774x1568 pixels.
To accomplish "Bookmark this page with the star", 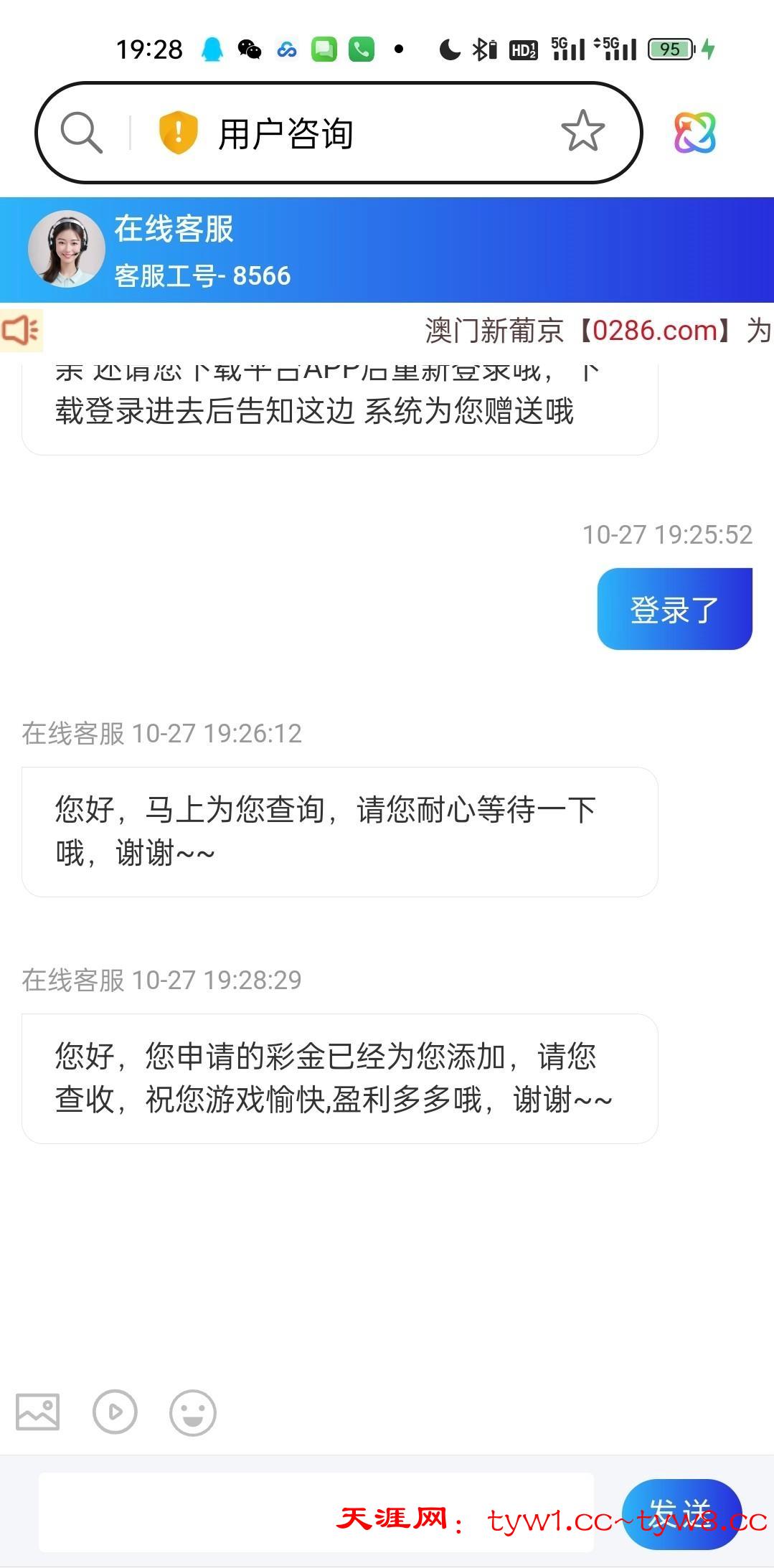I will 582,131.
